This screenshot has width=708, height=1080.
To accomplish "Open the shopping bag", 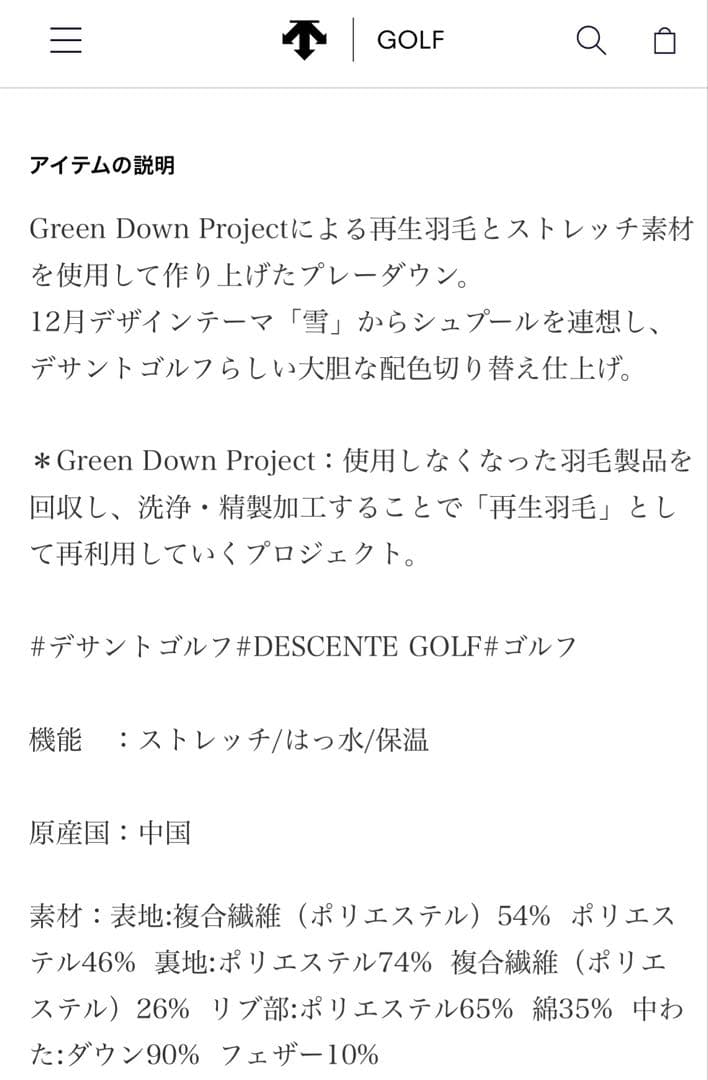I will (x=665, y=40).
